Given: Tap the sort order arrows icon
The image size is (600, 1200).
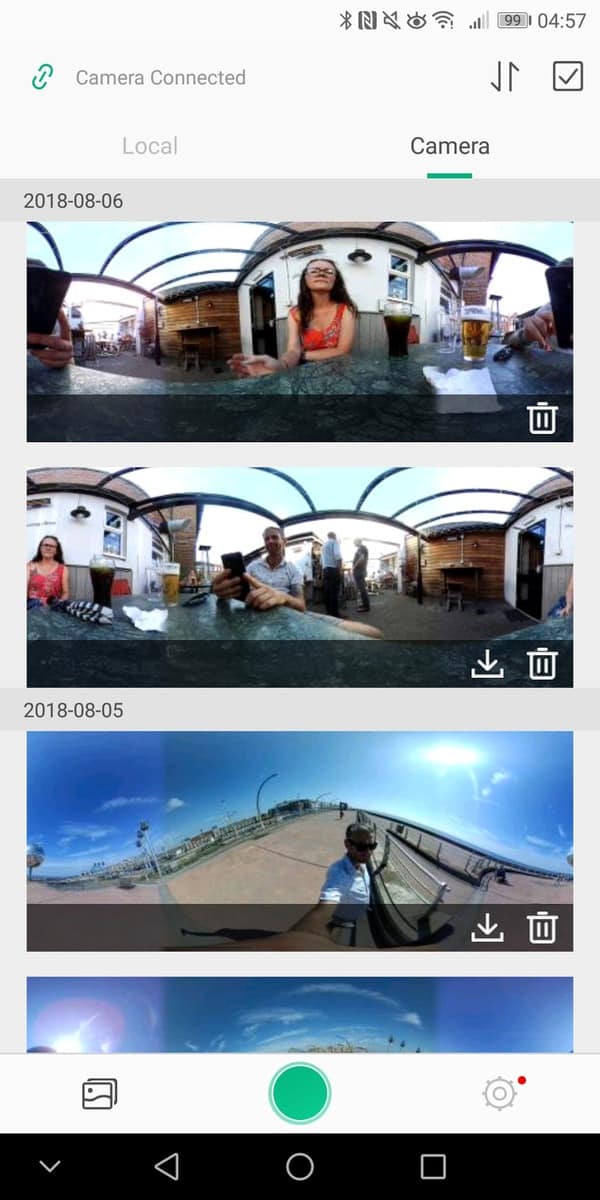Looking at the screenshot, I should (505, 77).
